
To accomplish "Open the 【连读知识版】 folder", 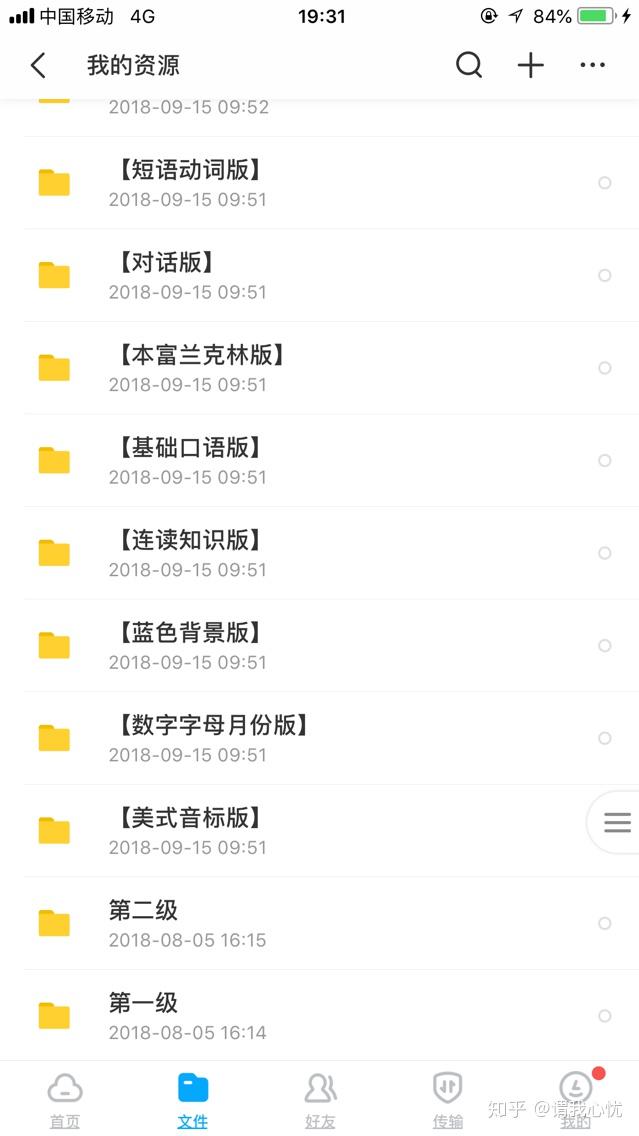I will click(189, 552).
